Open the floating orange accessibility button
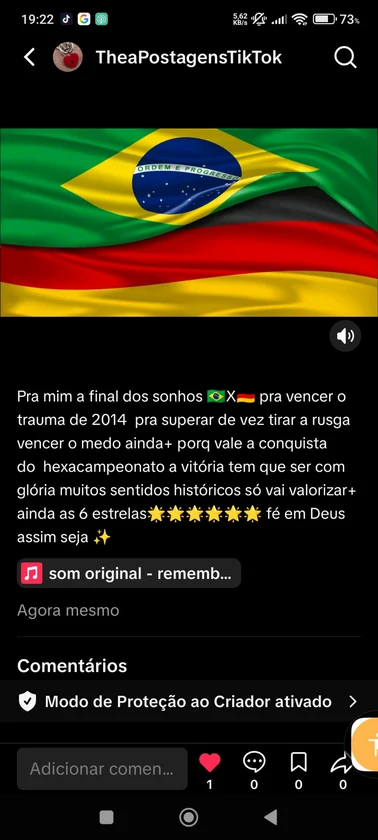 [366, 742]
